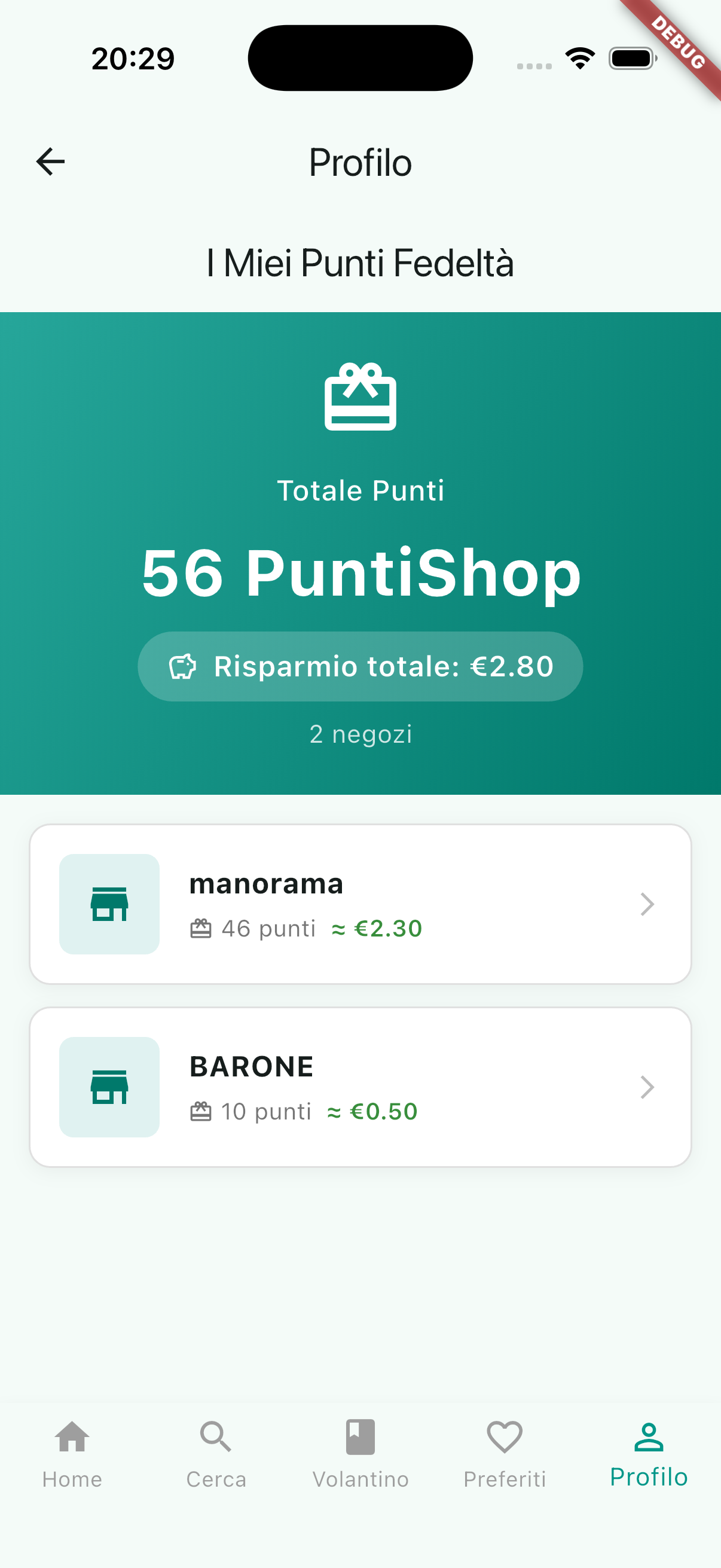Select the Cerca search icon

pos(216,1436)
